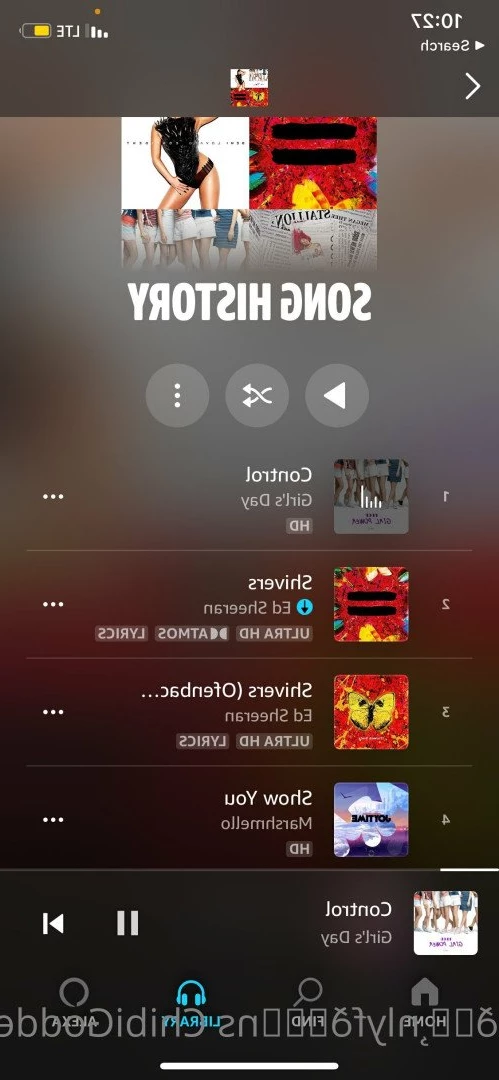
Task: Shuffle the Song History playlist
Action: 257,395
